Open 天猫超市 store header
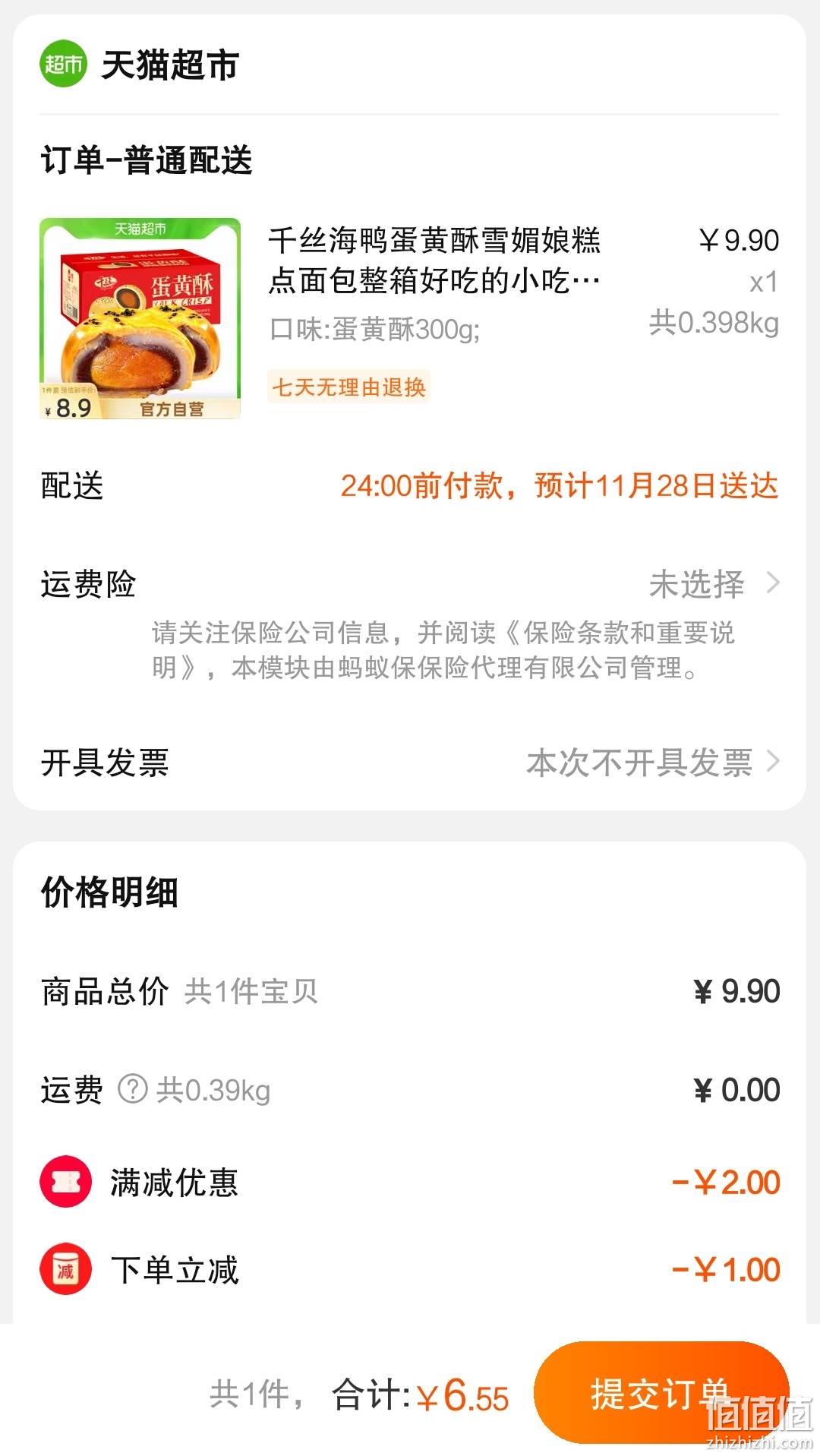Image resolution: width=820 pixels, height=1456 pixels. click(x=140, y=65)
